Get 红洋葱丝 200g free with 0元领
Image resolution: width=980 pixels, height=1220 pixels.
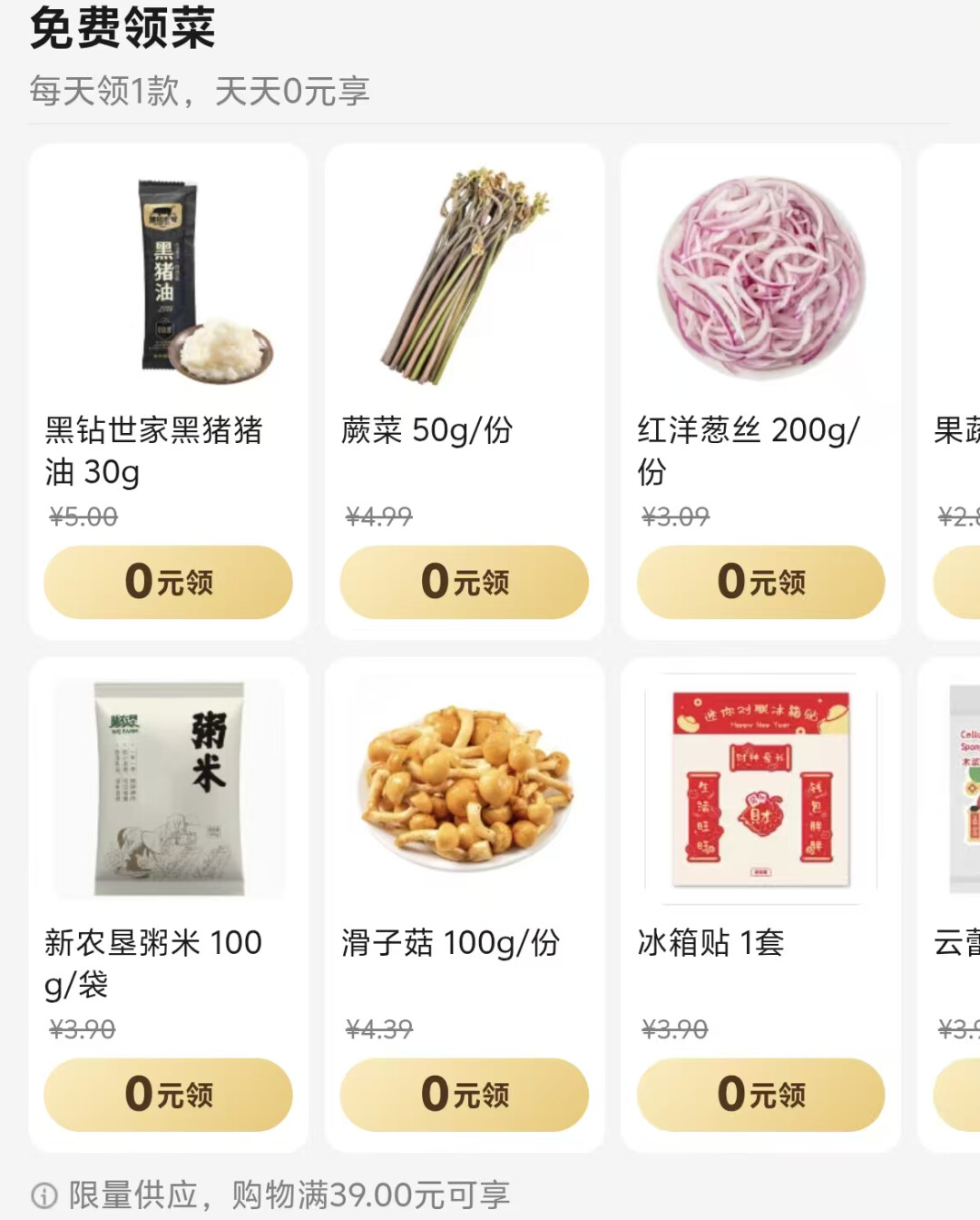point(760,582)
